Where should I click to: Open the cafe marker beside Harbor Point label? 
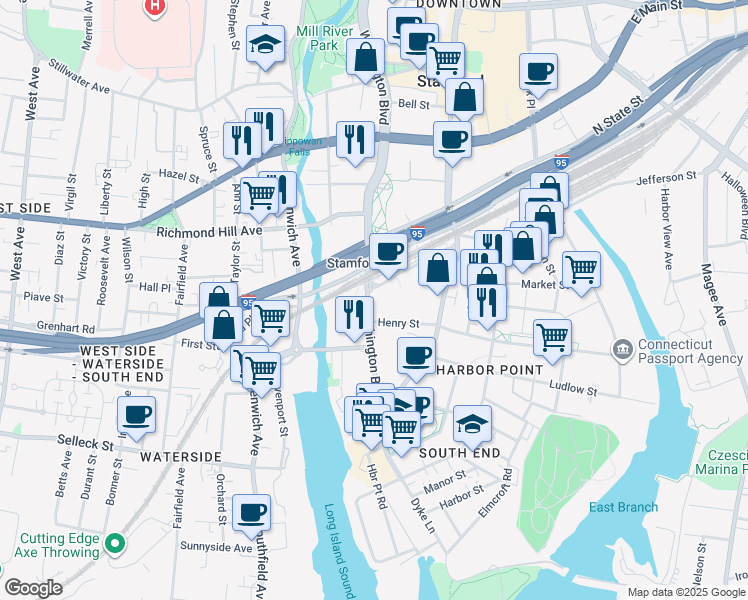[416, 357]
